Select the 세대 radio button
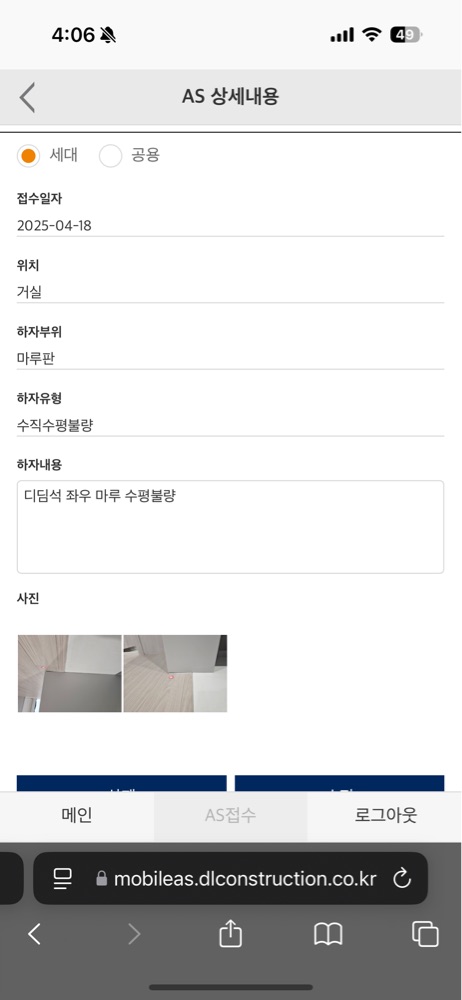 (28, 155)
